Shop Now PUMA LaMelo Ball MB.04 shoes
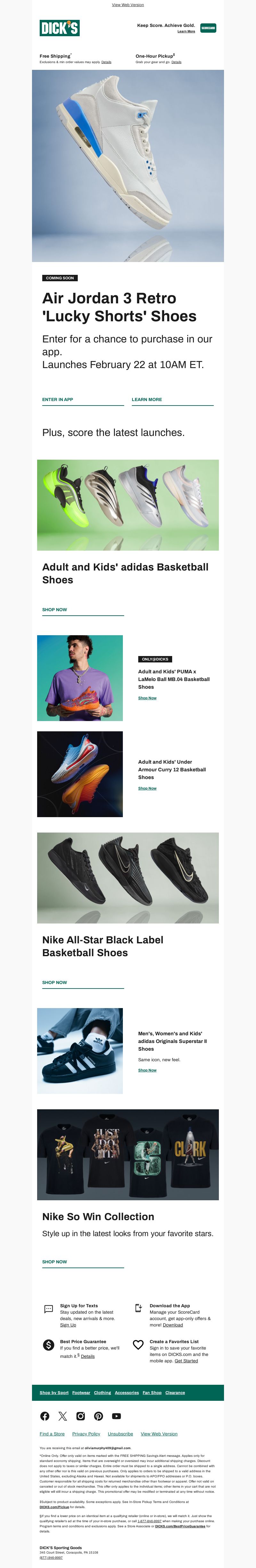This screenshot has width=256, height=1568. click(x=147, y=698)
